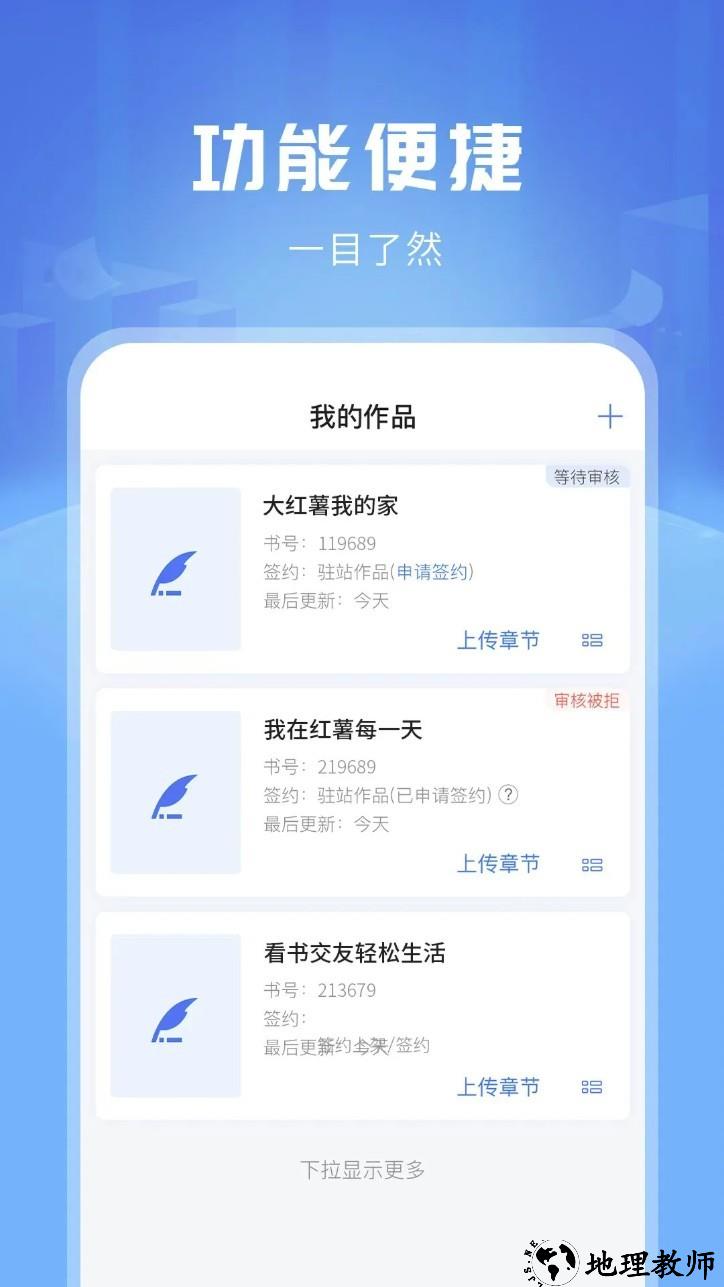
Task: Click 上传章节 under 看书交友轻松生活
Action: click(x=497, y=1087)
